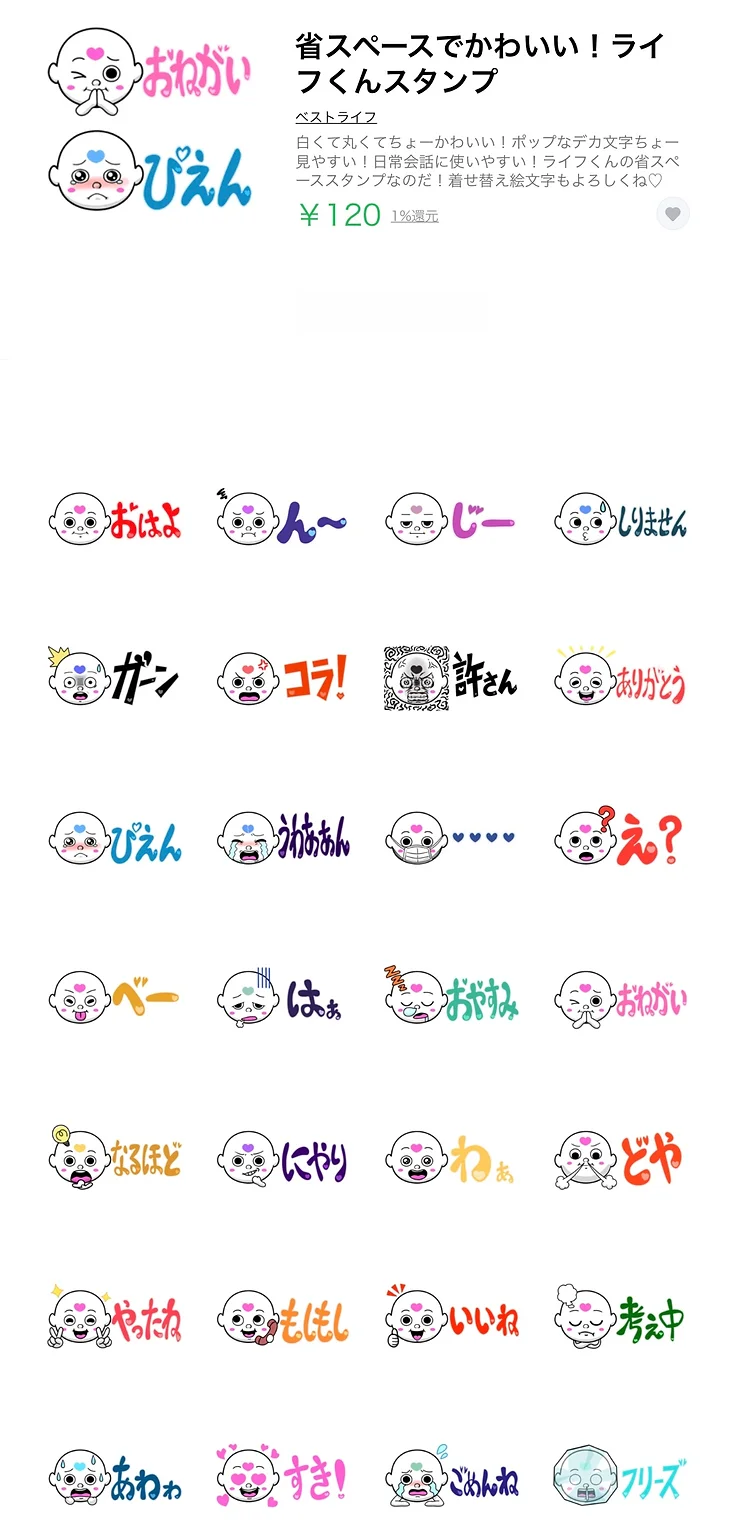
Task: Preview the おやすみ sticker
Action: [452, 998]
